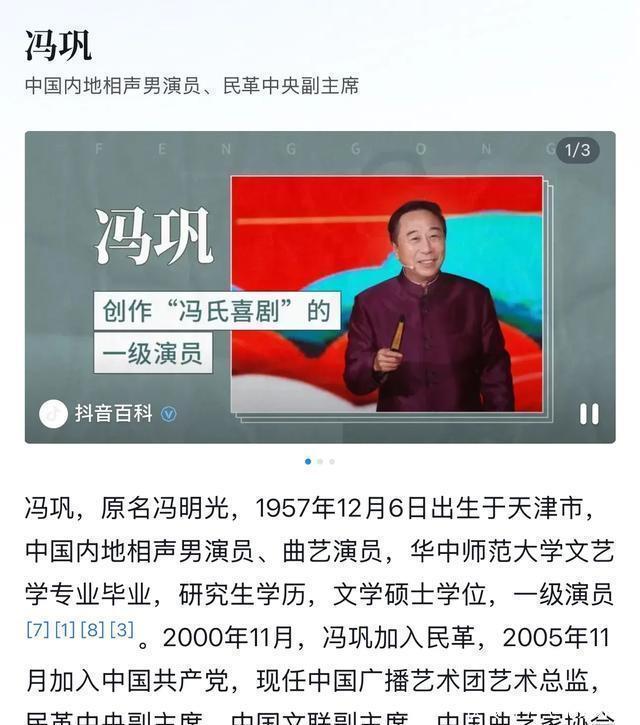Viewport: 640px width, 725px height.
Task: Tap the carousel page indicator dots
Action: coord(320,462)
